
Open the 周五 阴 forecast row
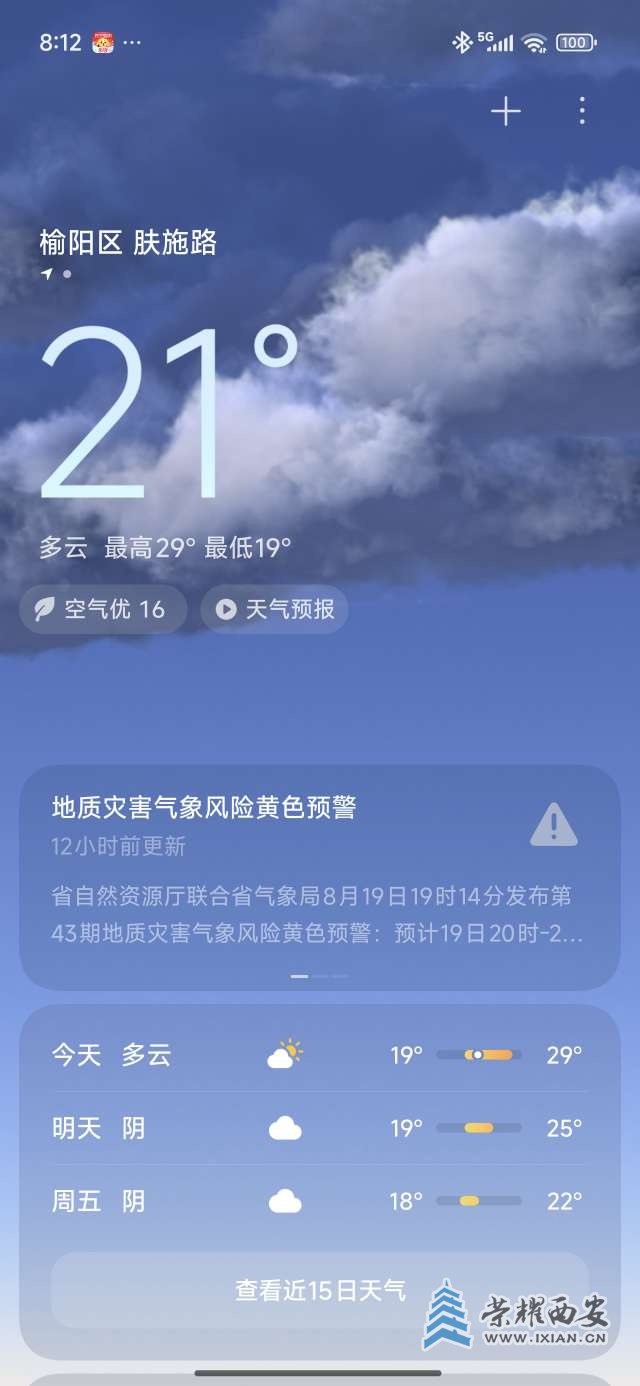319,1201
